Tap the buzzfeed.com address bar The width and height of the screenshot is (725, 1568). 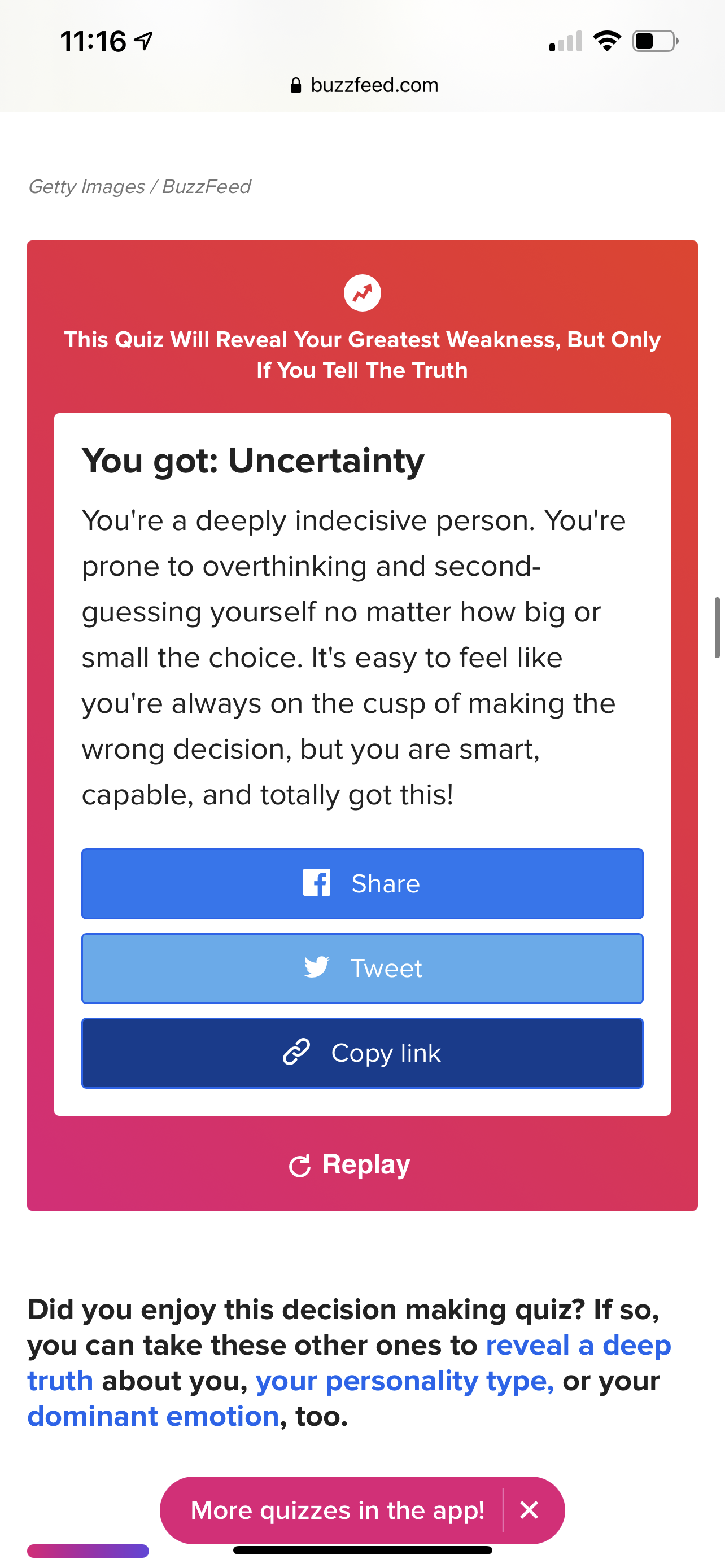364,85
